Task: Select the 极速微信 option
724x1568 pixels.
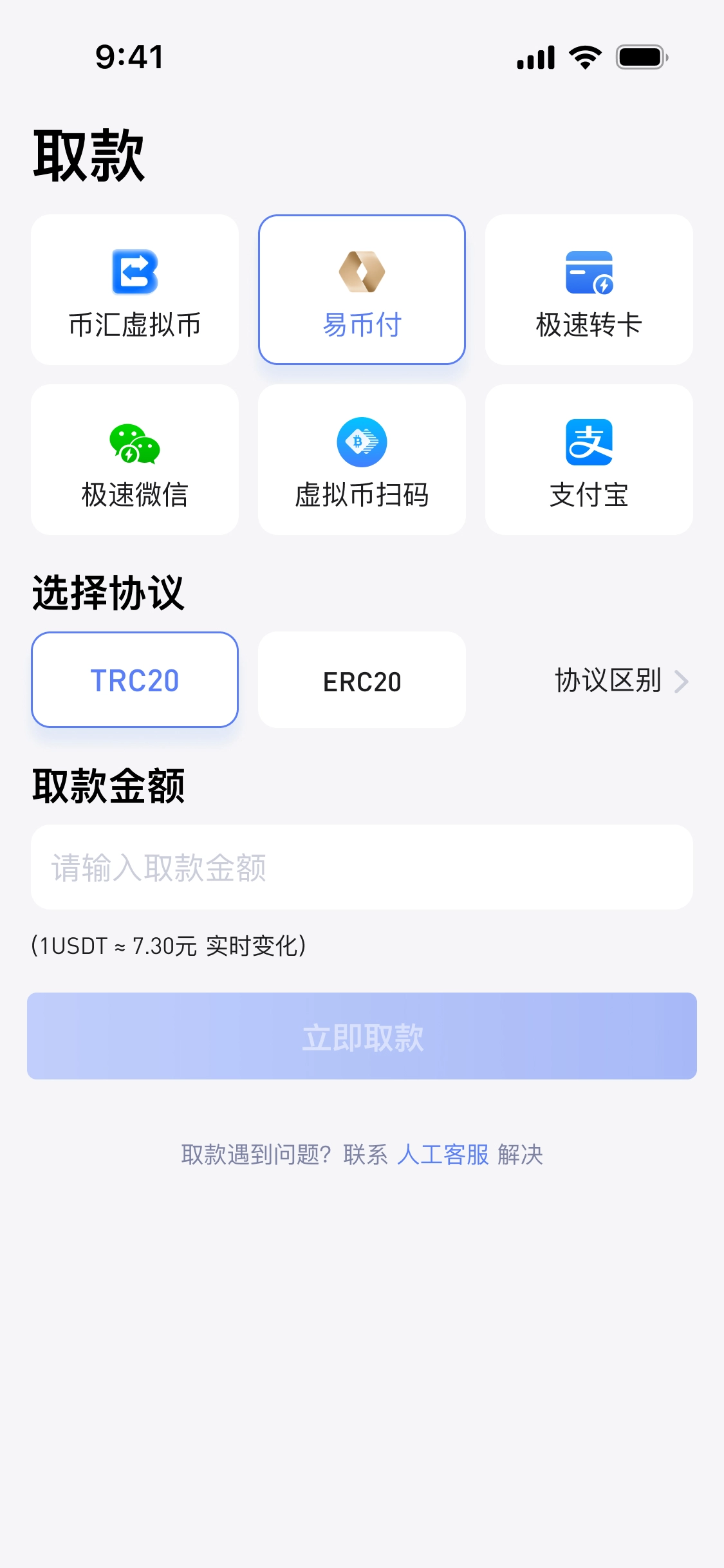Action: (135, 460)
